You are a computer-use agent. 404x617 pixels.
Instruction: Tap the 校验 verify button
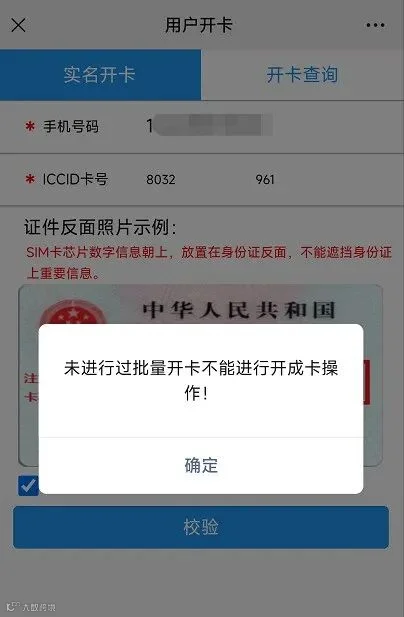(201, 527)
